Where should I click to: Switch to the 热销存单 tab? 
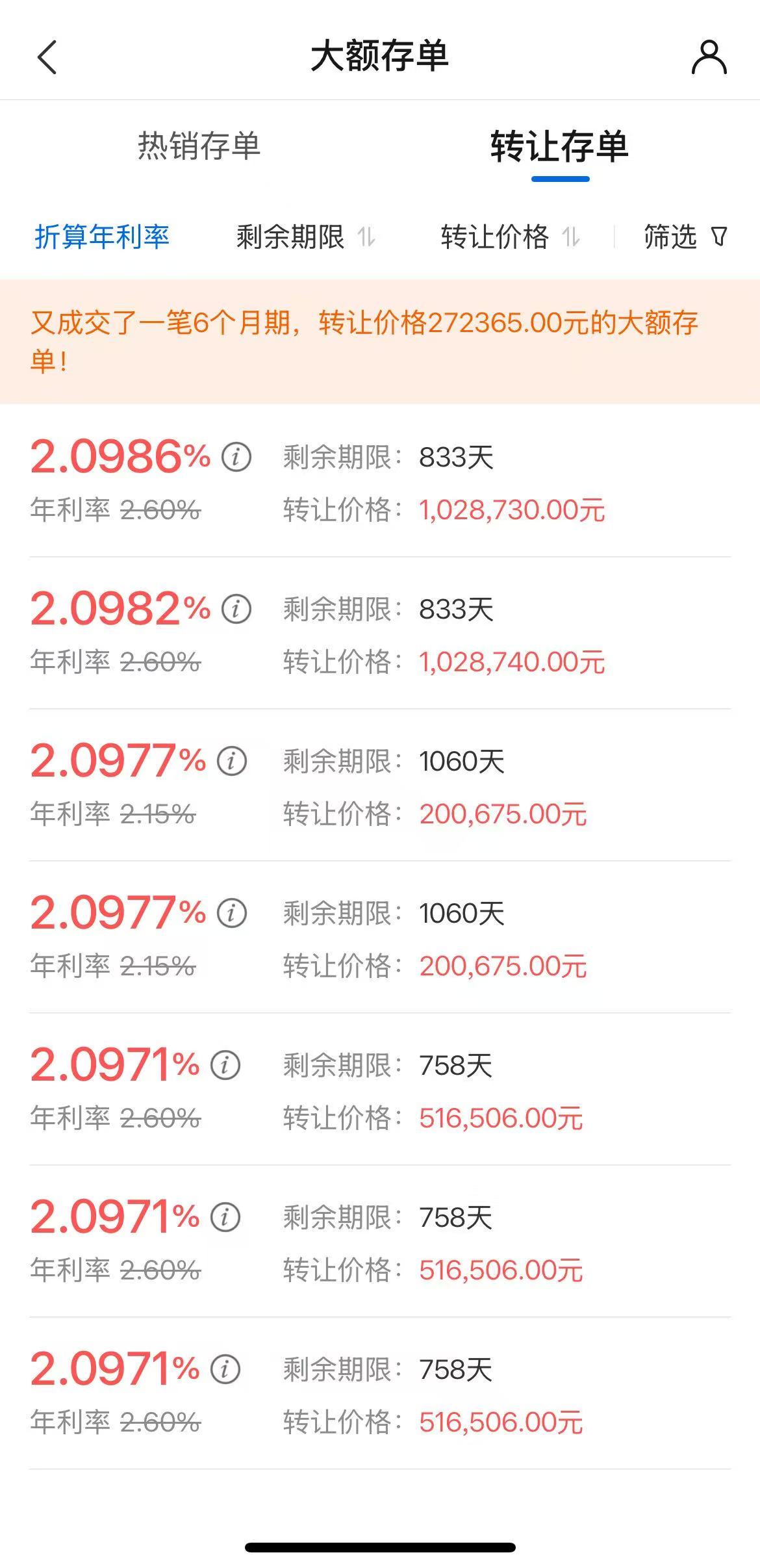click(x=199, y=146)
